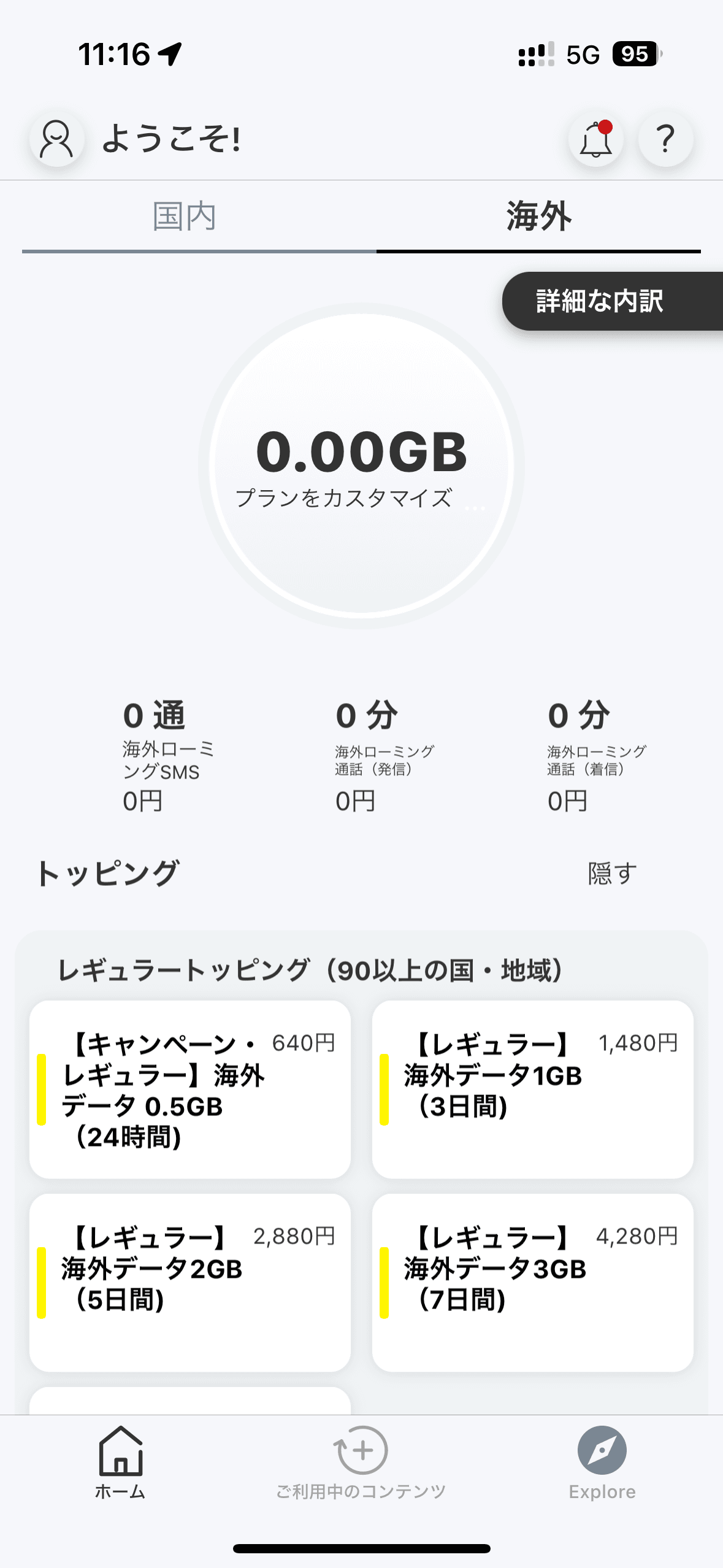
Task: Tap the location arrow in the status bar
Action: [169, 54]
